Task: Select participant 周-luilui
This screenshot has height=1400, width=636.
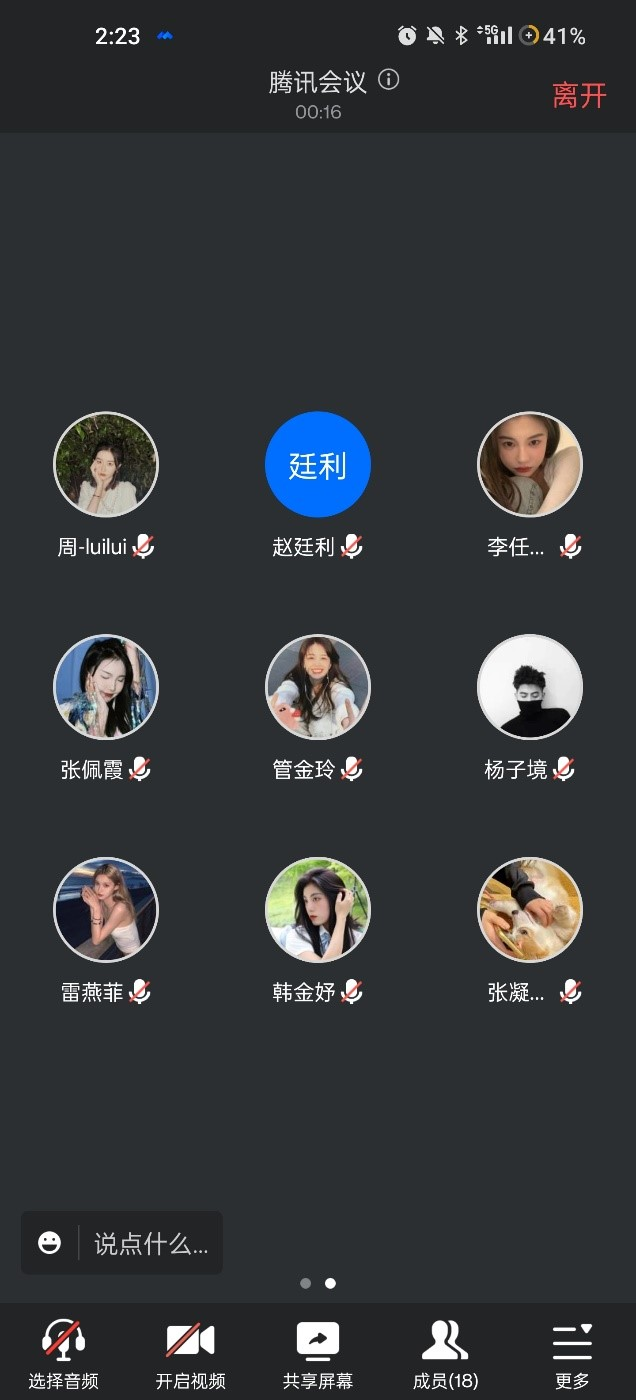Action: pyautogui.click(x=106, y=465)
